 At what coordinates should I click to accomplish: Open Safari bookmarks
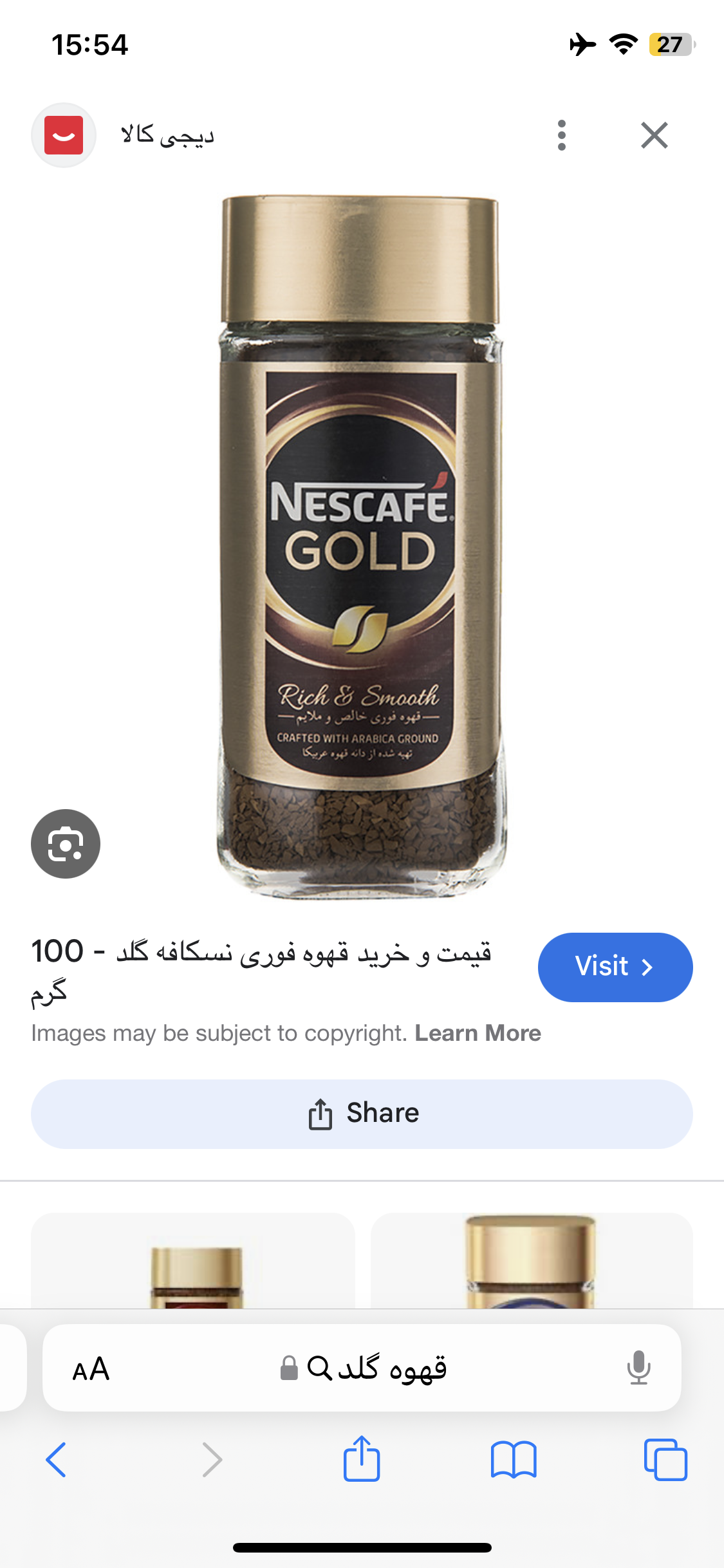click(513, 1459)
